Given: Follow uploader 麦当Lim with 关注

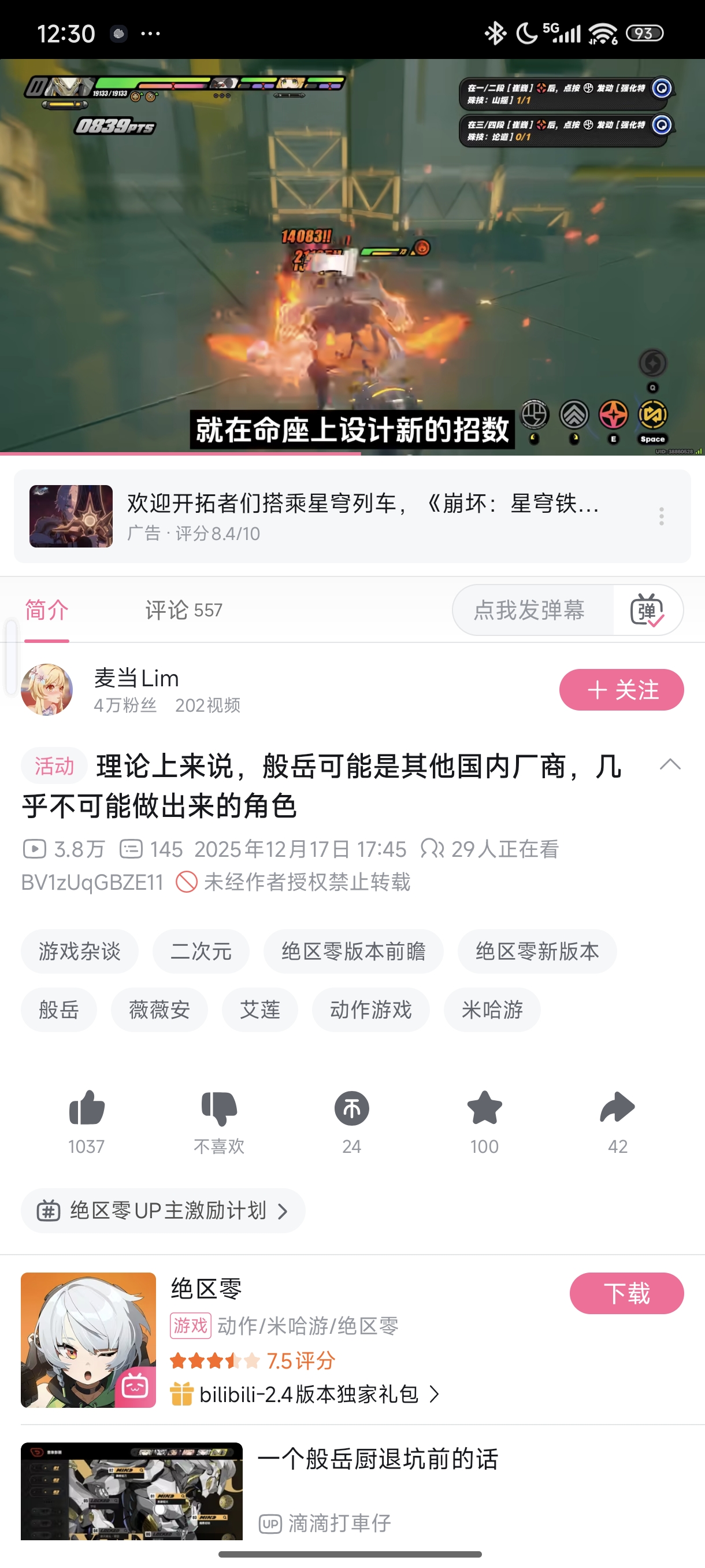Looking at the screenshot, I should pyautogui.click(x=621, y=690).
